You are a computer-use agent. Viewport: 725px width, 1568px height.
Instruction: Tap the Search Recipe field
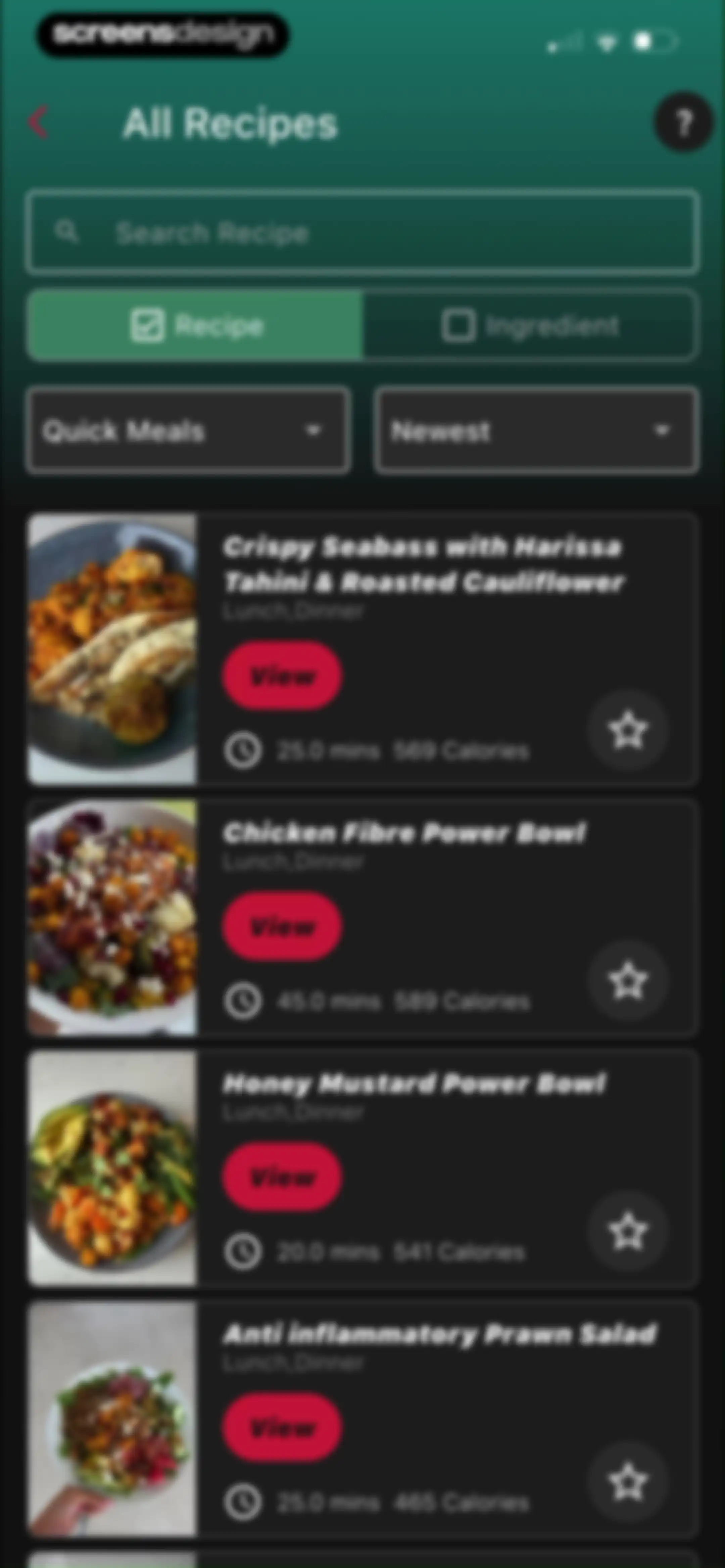tap(362, 232)
